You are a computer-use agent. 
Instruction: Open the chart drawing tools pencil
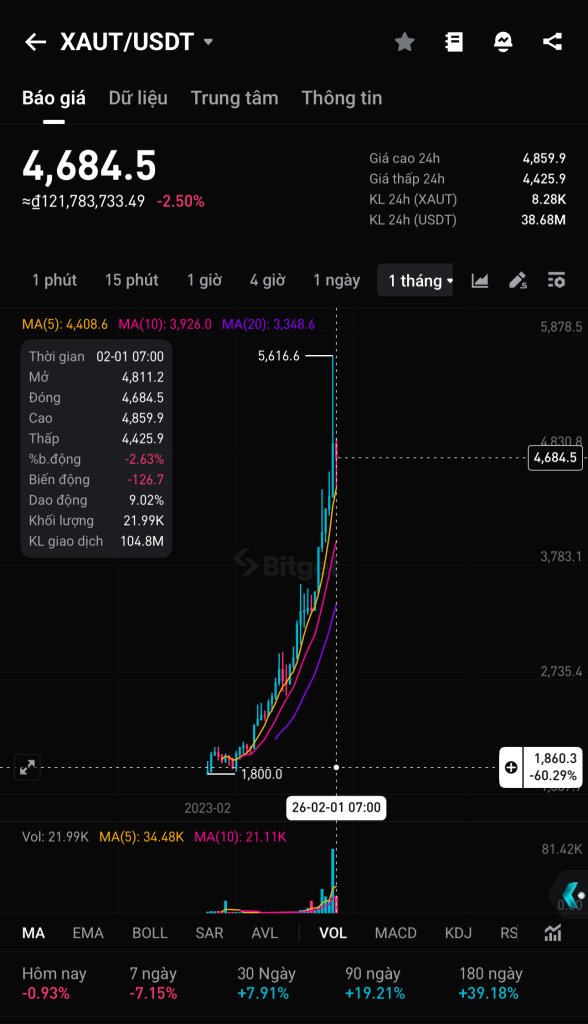coord(517,280)
